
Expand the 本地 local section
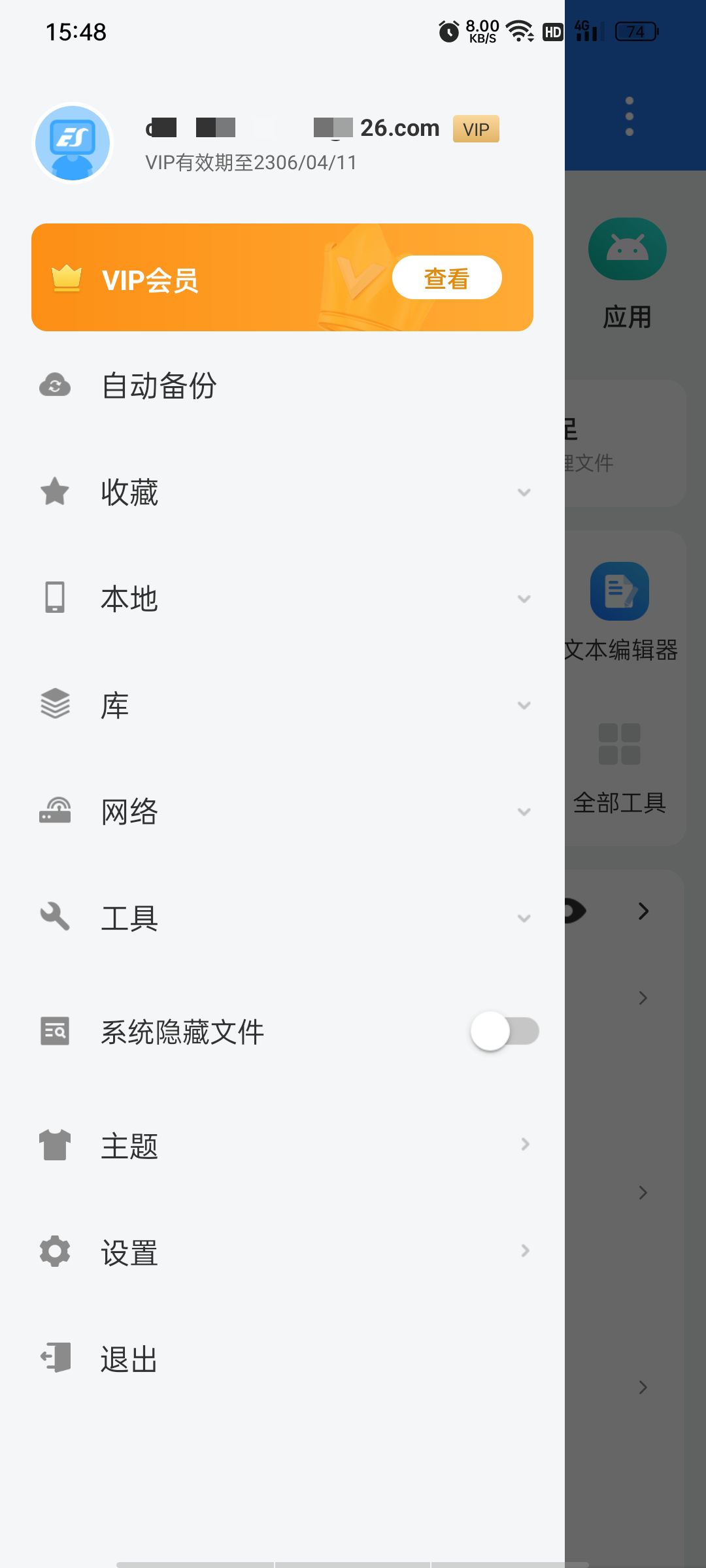coord(282,598)
